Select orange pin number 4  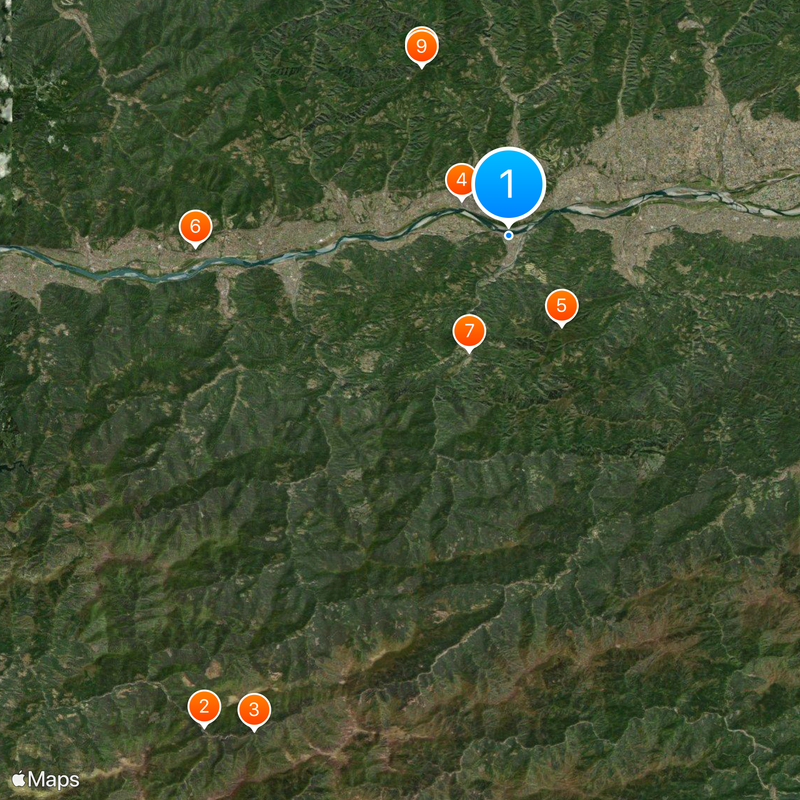[x=459, y=181]
